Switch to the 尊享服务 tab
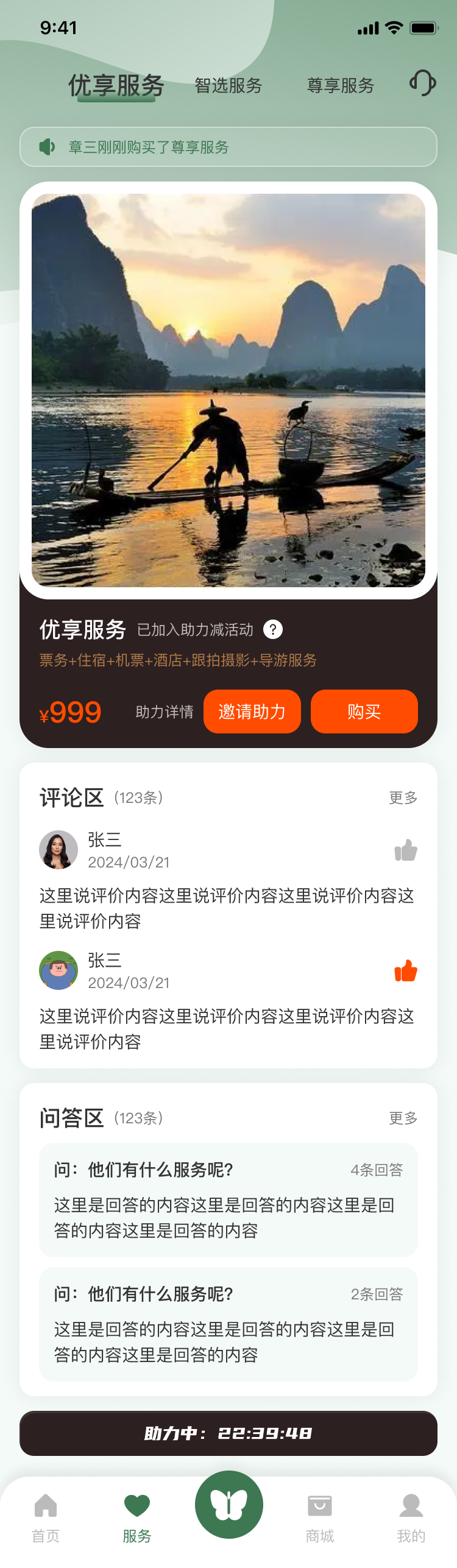The width and height of the screenshot is (457, 1568). pos(340,85)
